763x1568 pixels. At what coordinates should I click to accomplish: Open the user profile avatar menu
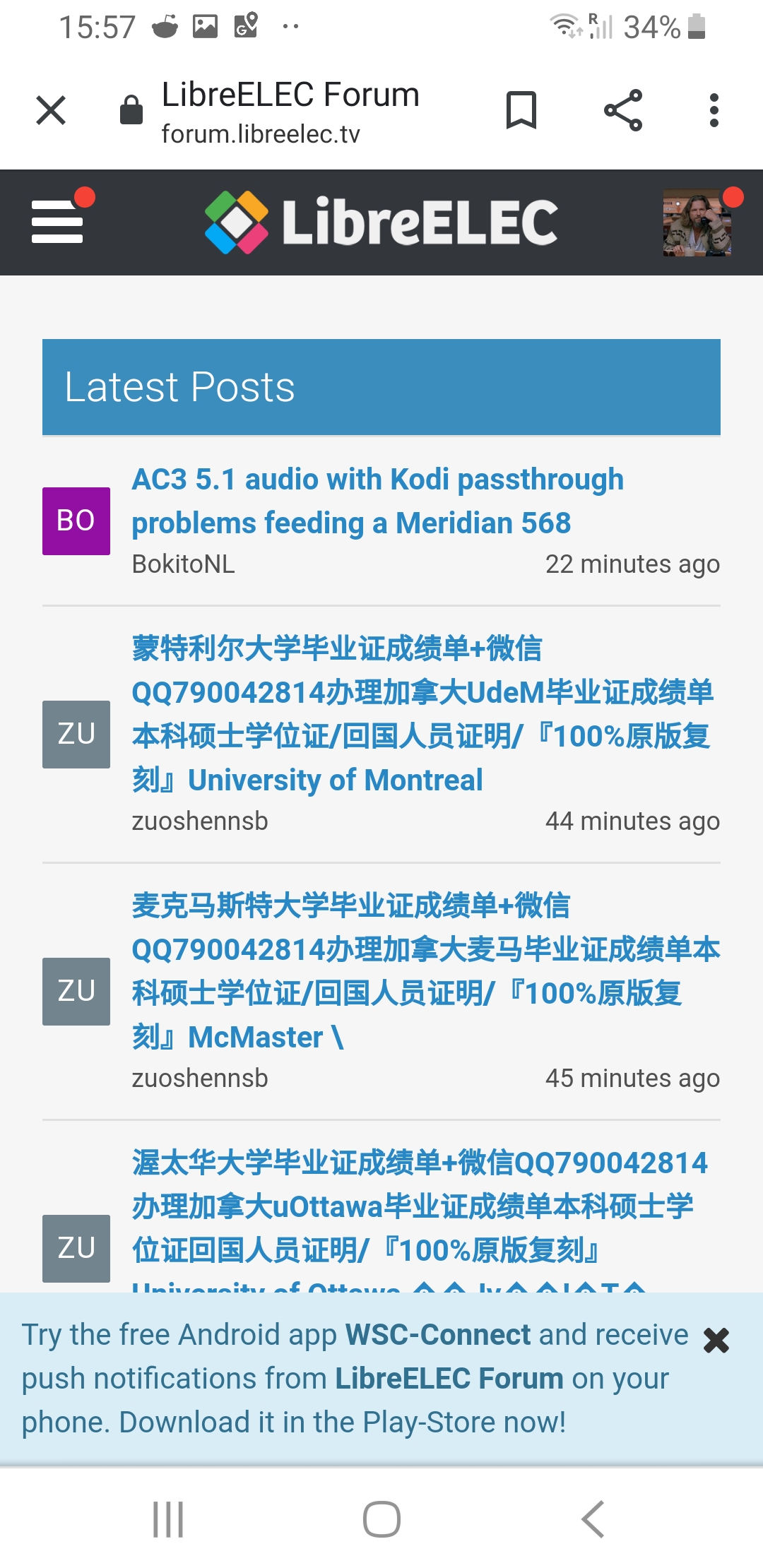tap(697, 222)
